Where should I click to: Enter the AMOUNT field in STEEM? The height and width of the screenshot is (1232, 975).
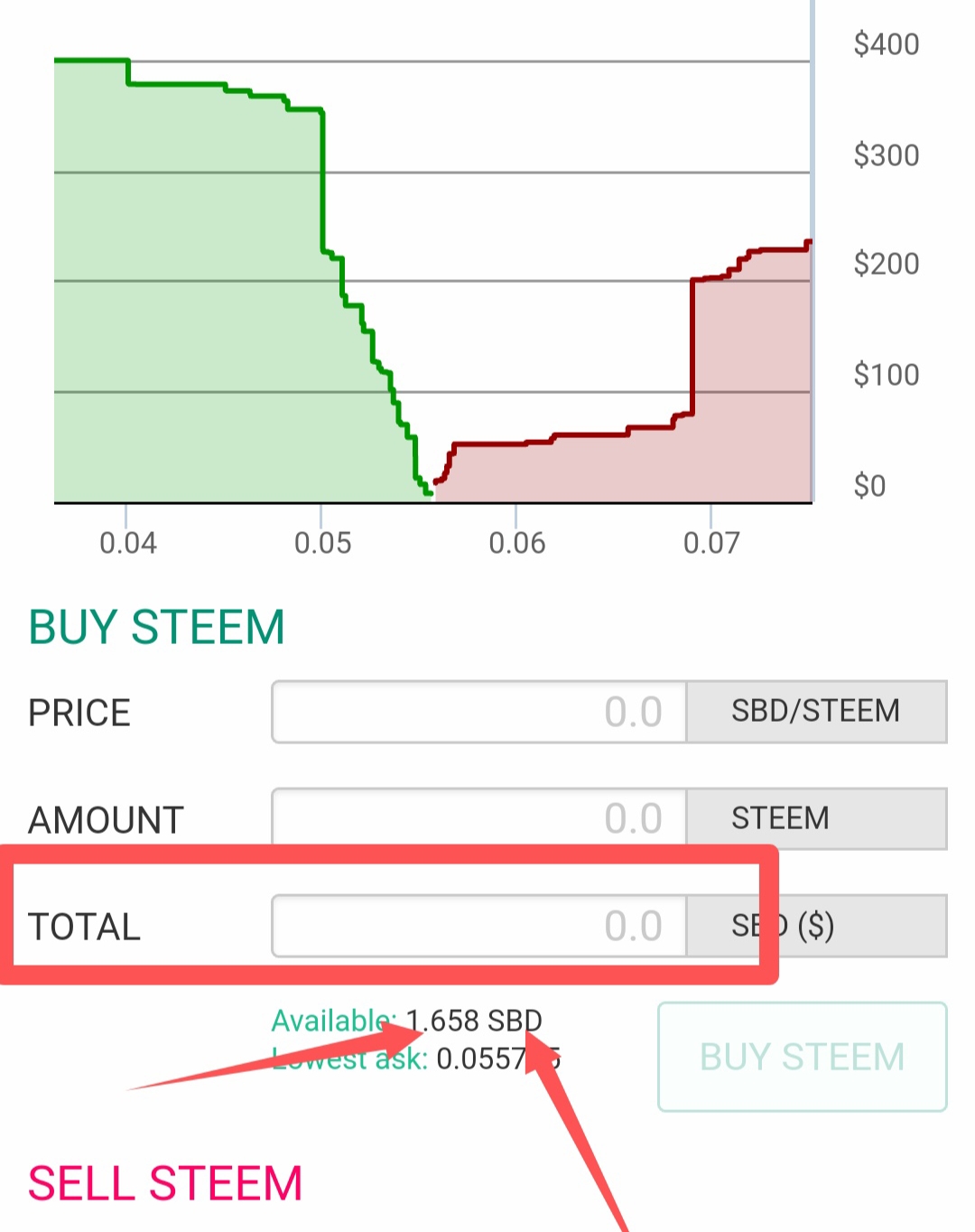tap(478, 818)
